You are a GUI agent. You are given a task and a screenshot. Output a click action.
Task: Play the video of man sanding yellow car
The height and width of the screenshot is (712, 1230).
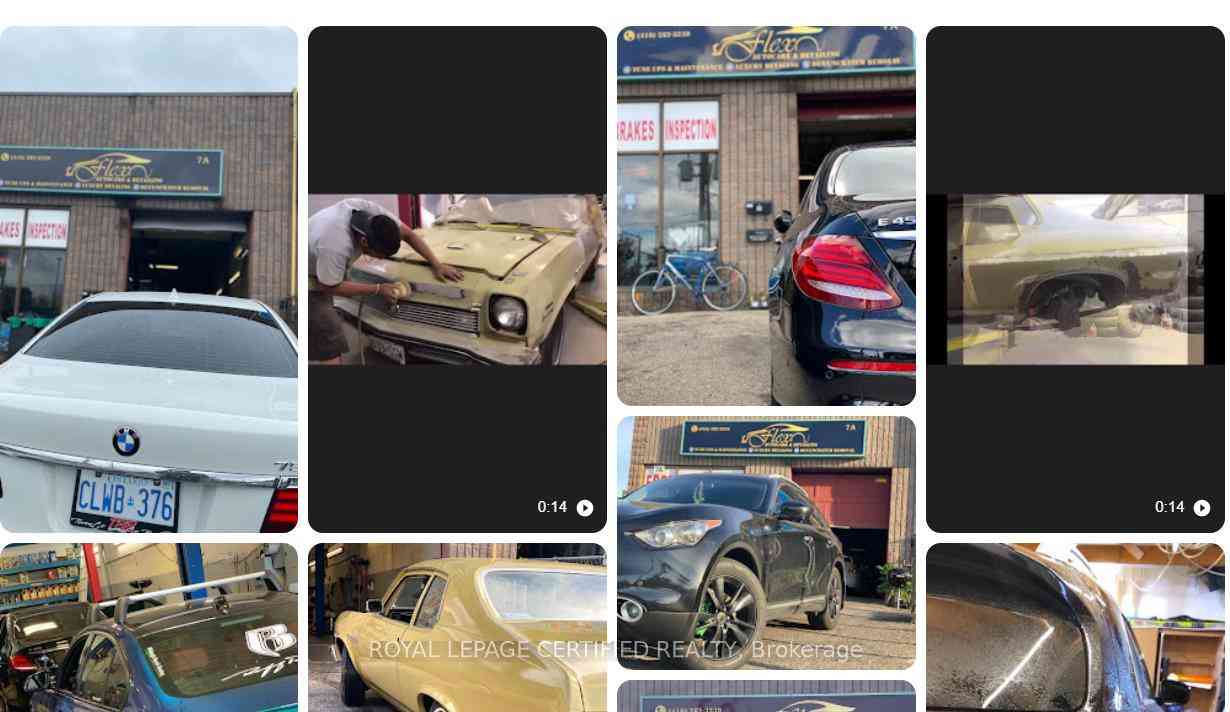[457, 280]
